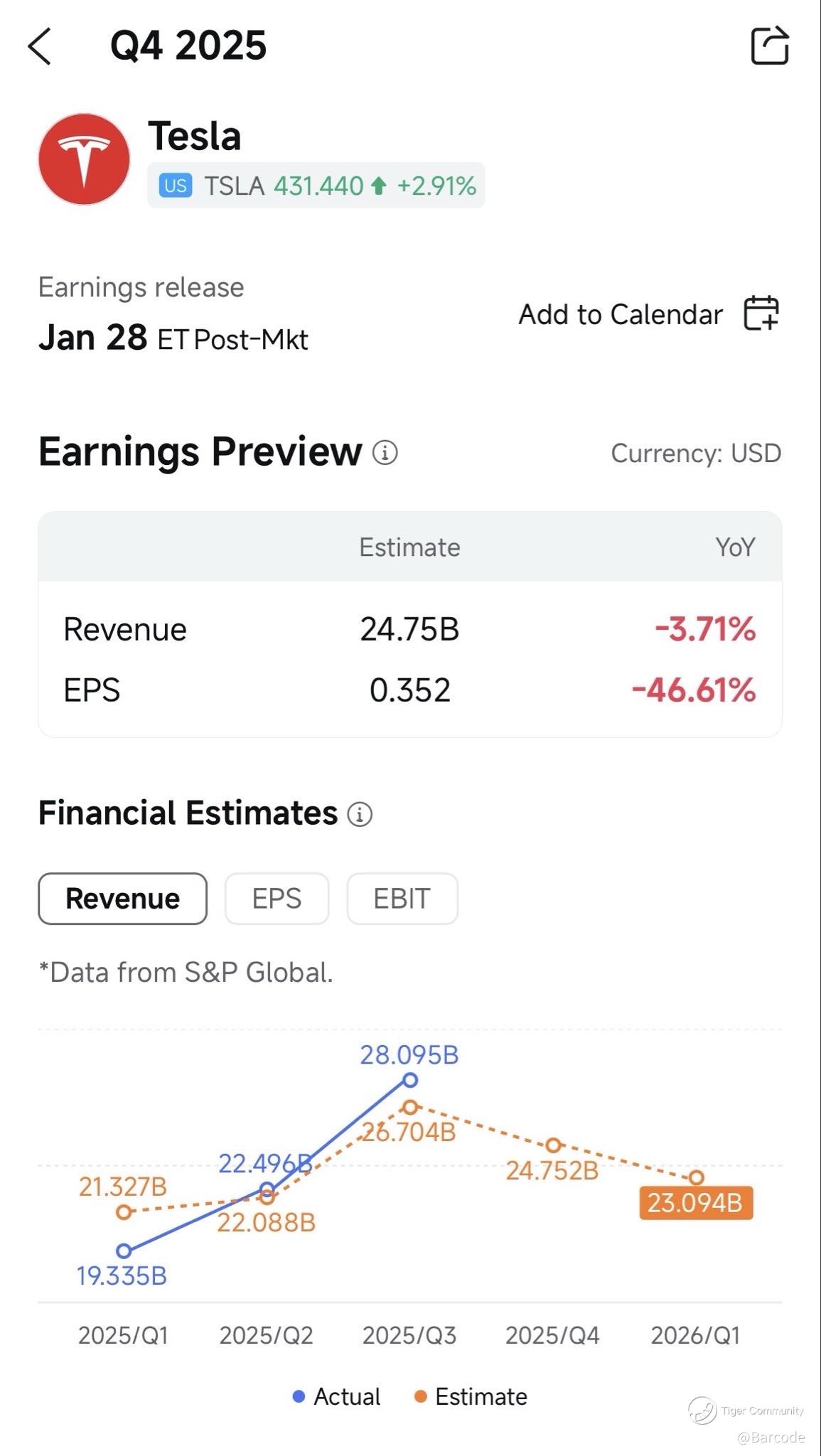The height and width of the screenshot is (1456, 821).
Task: Share this earnings preview
Action: point(770,45)
